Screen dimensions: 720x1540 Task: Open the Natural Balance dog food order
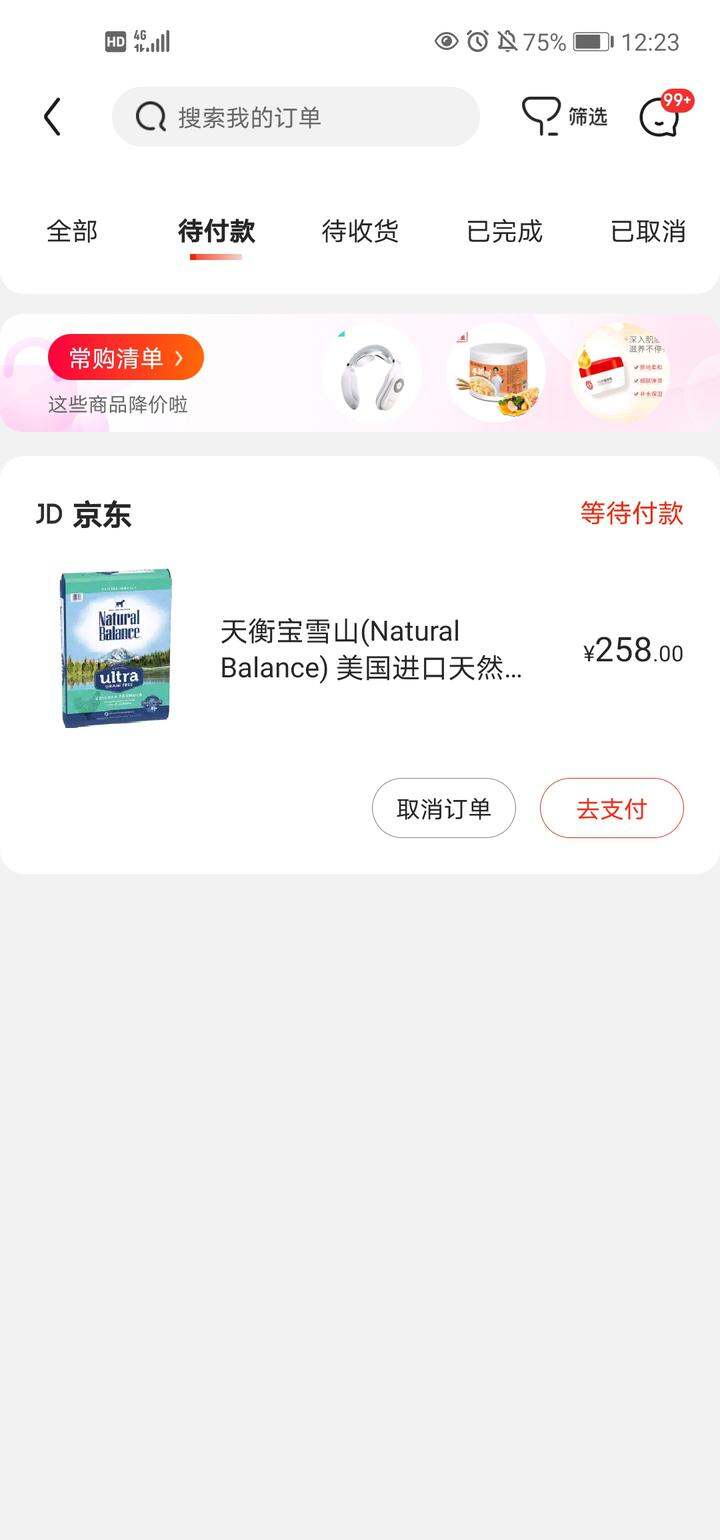[x=360, y=649]
